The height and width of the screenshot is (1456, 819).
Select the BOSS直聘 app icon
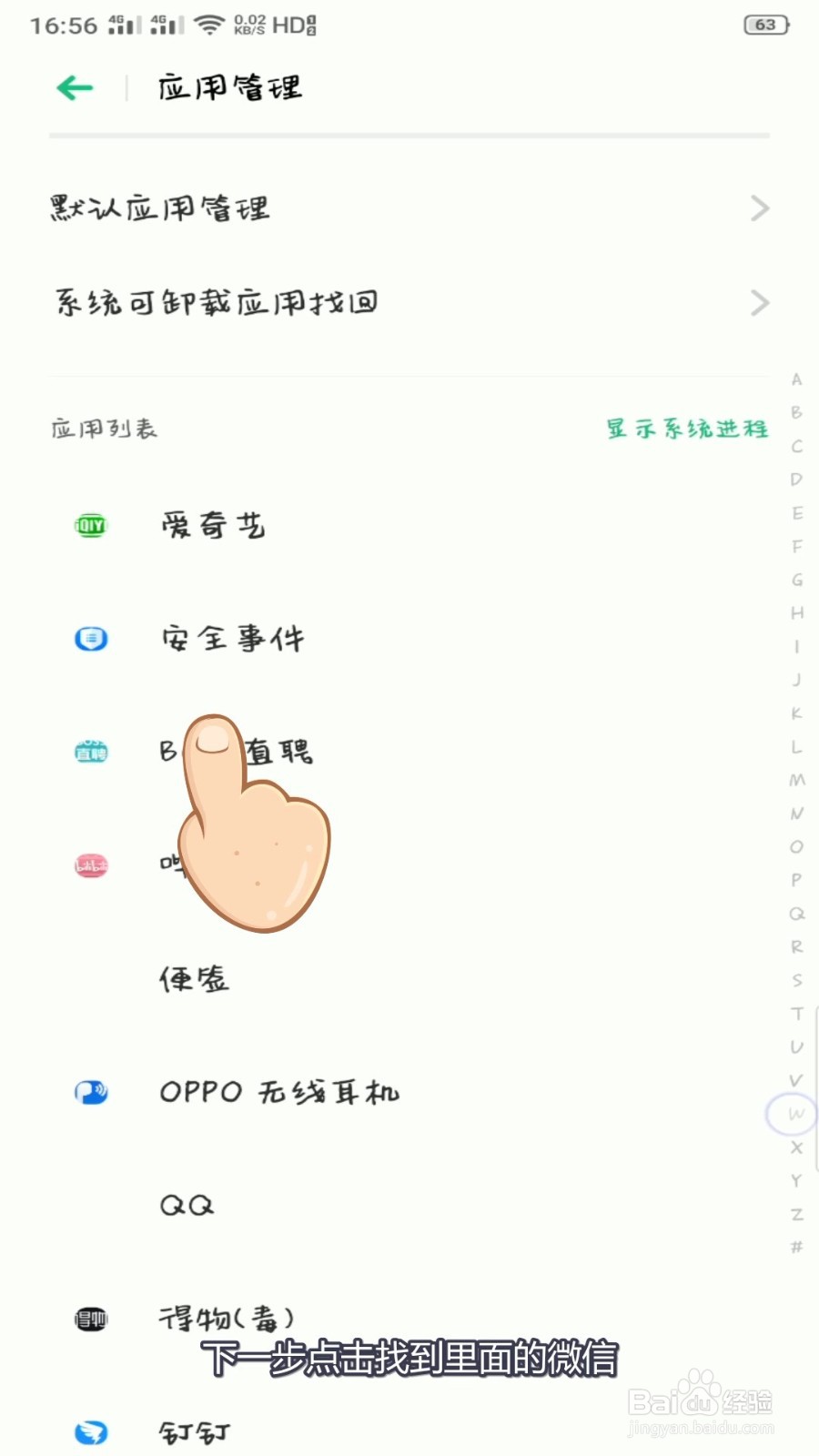[90, 753]
